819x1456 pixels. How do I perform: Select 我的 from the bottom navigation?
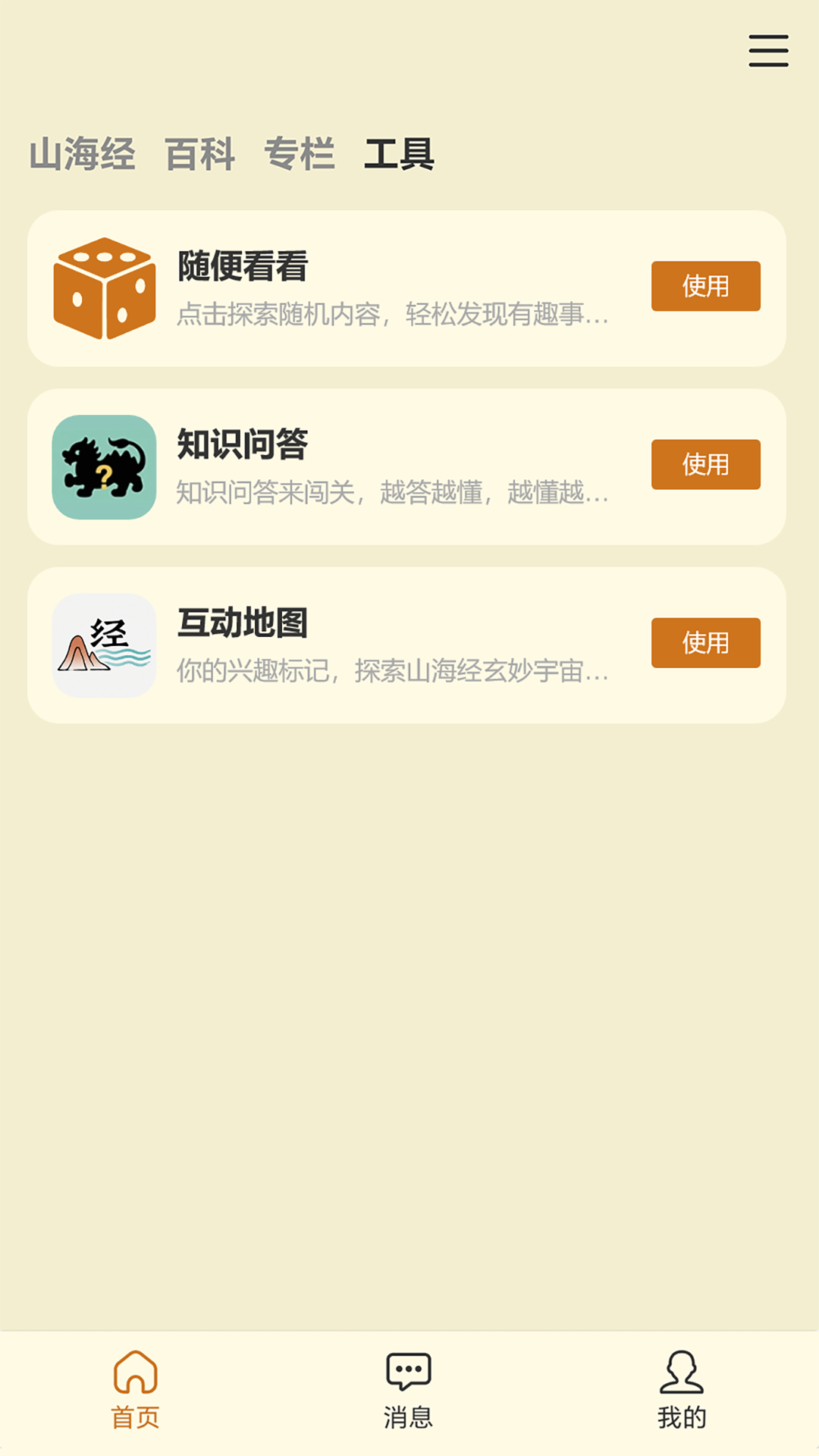tap(681, 1409)
